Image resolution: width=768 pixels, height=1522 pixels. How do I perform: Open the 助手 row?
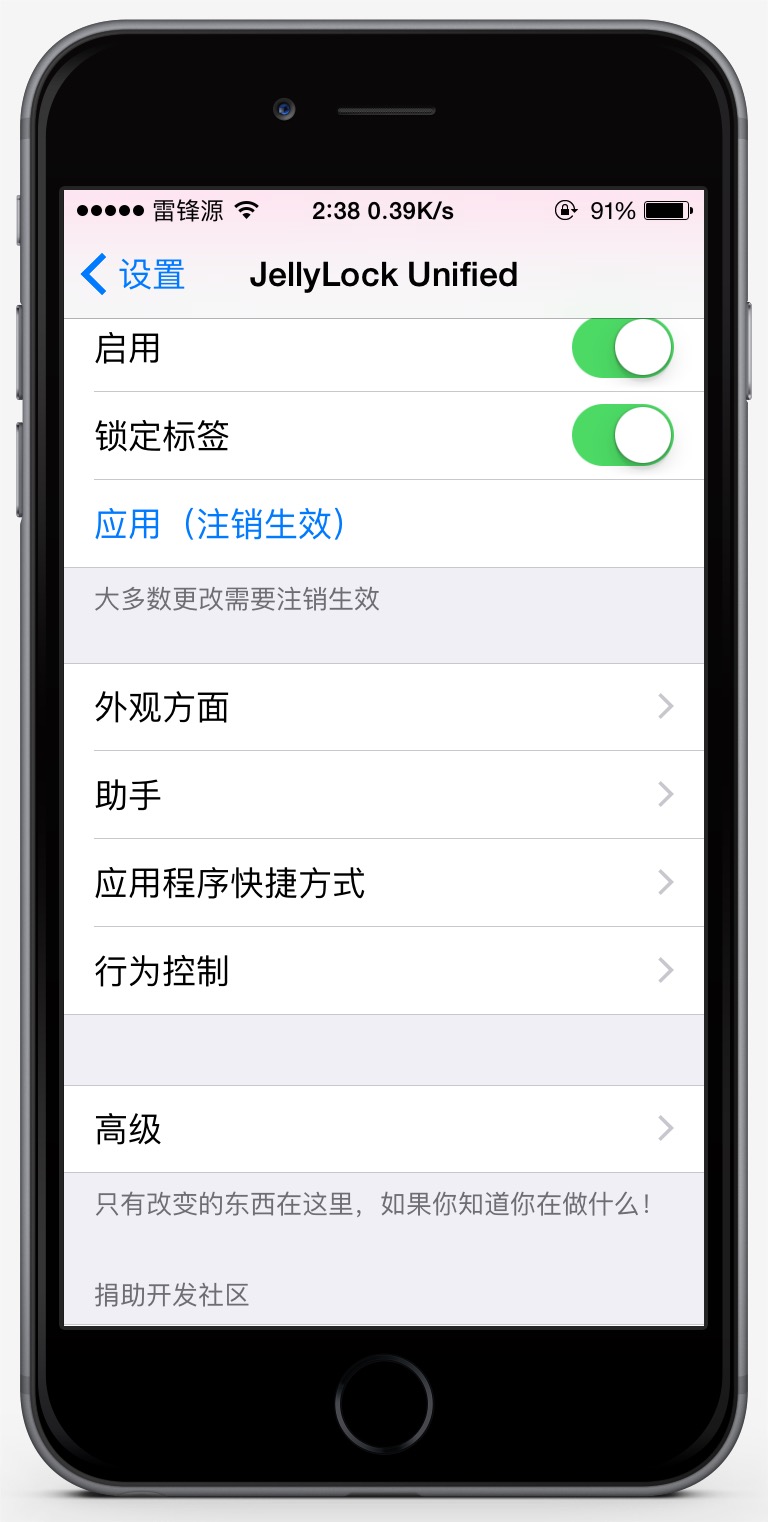pyautogui.click(x=384, y=795)
